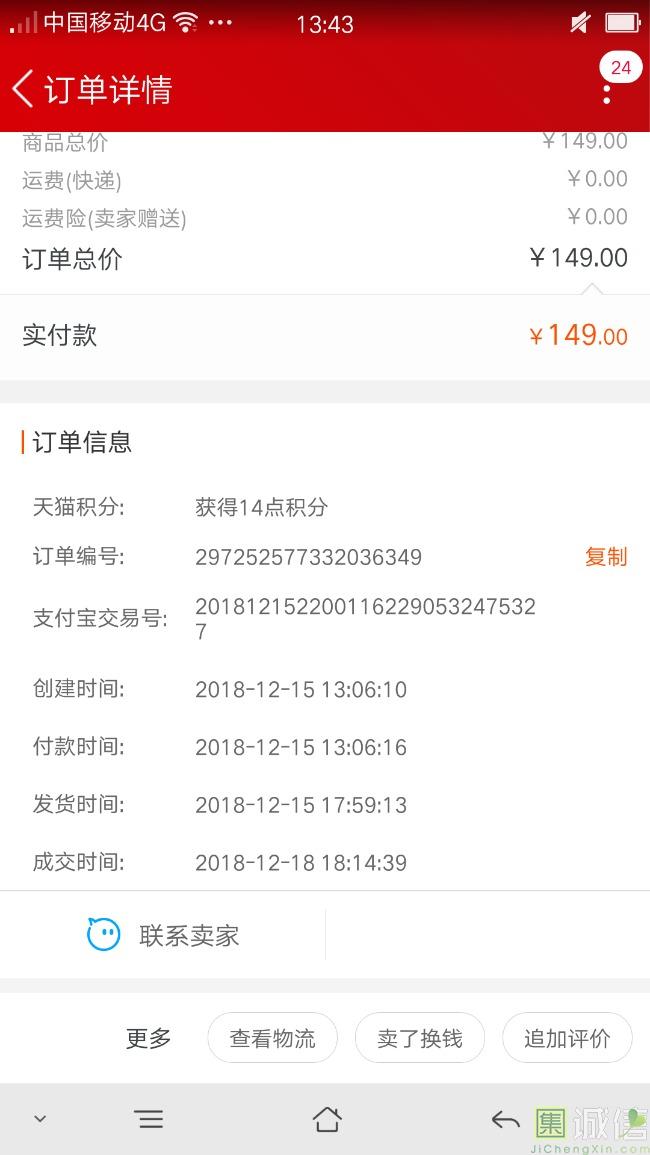Go back from the 订单详情 page

[23, 88]
